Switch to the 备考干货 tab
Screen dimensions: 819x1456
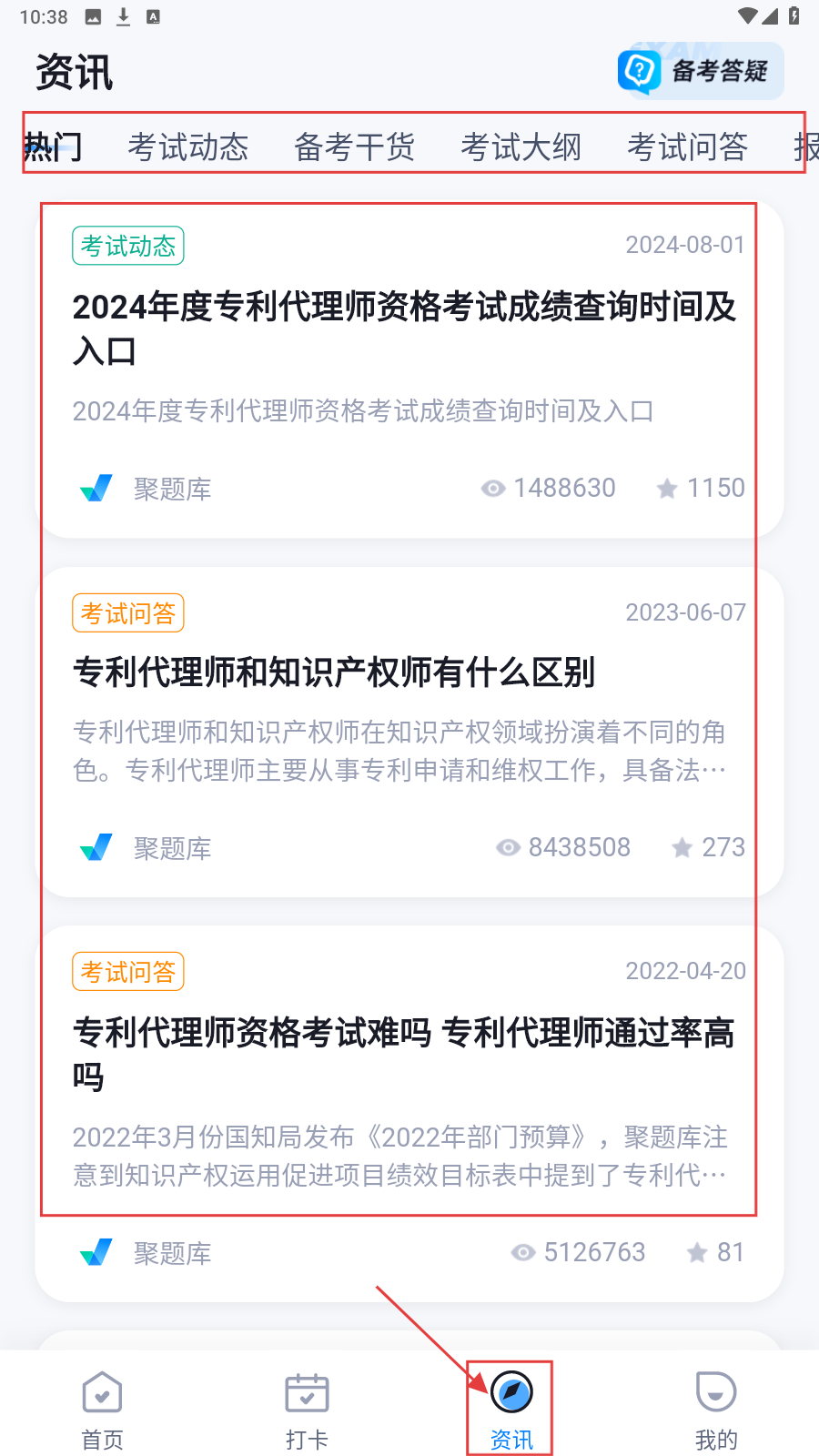tap(354, 147)
